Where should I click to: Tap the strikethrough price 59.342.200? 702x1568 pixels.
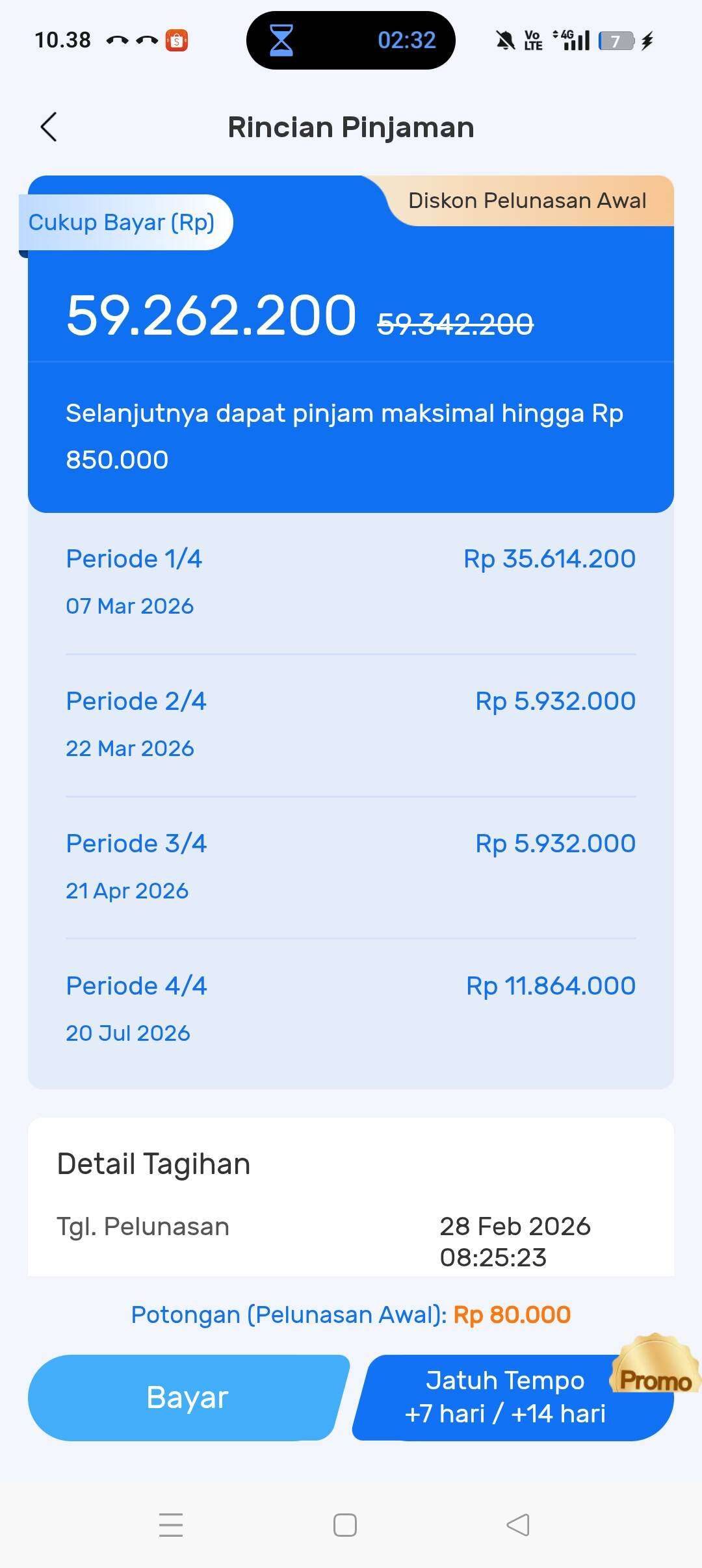pyautogui.click(x=453, y=324)
